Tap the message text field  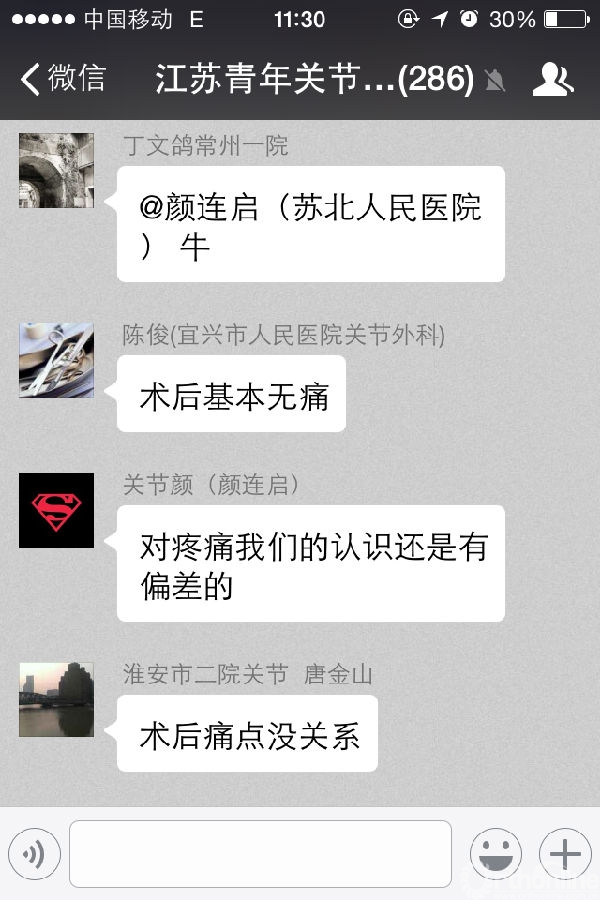coord(260,854)
